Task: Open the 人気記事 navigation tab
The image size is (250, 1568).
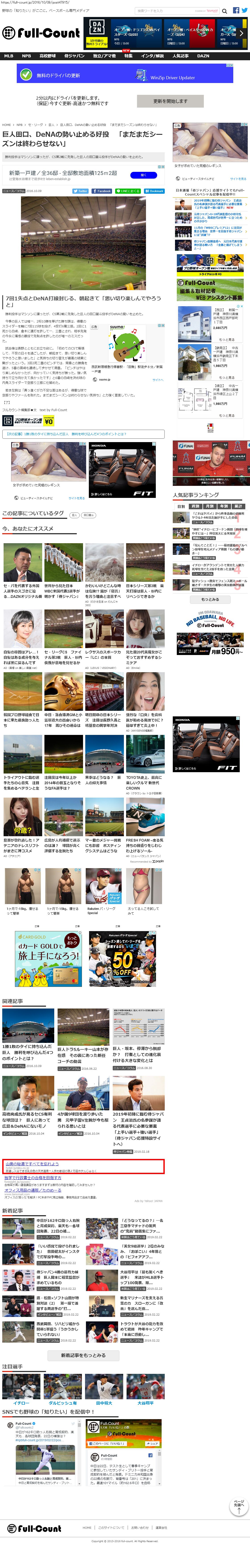Action: (181, 56)
